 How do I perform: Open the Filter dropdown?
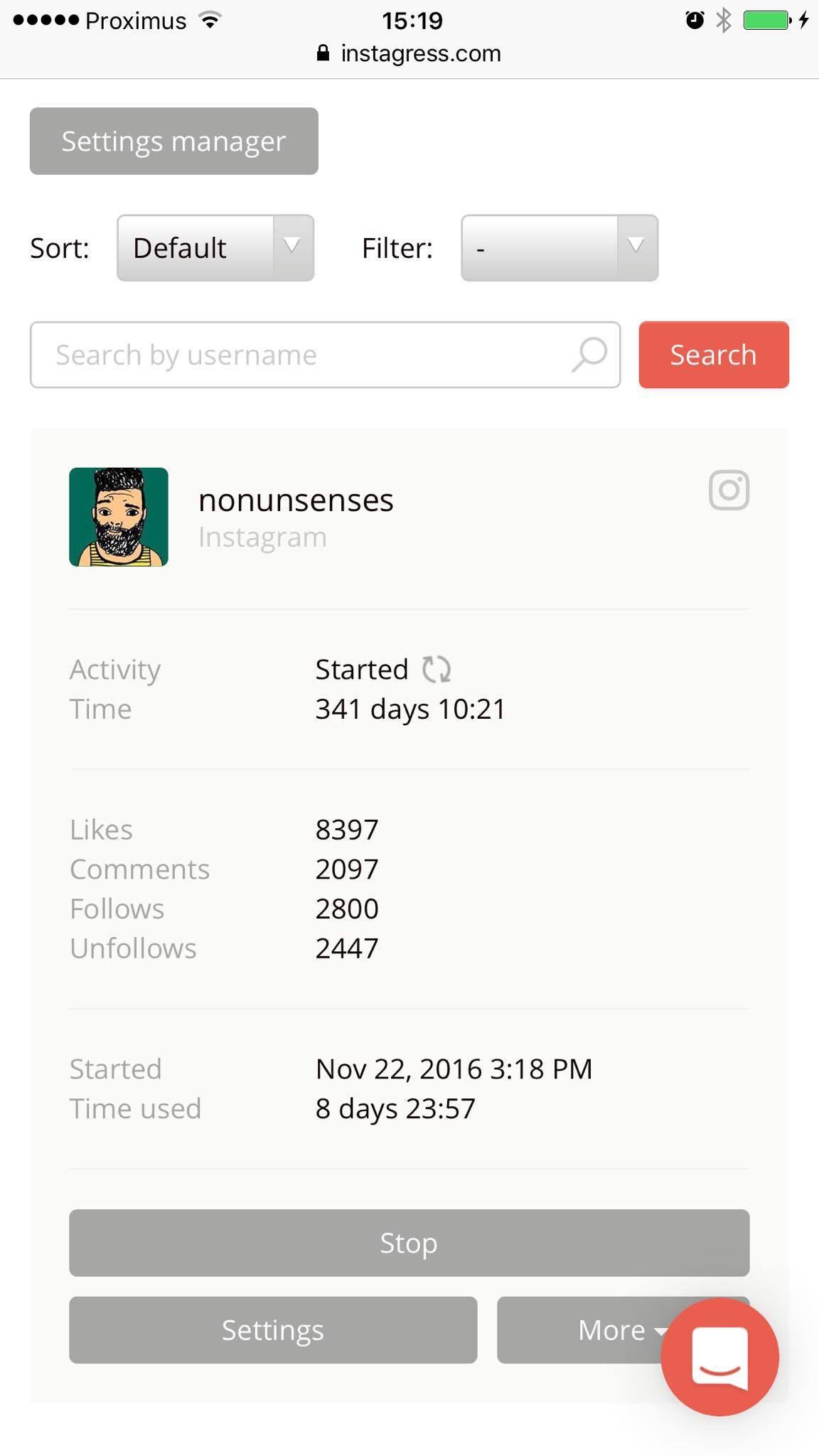560,248
